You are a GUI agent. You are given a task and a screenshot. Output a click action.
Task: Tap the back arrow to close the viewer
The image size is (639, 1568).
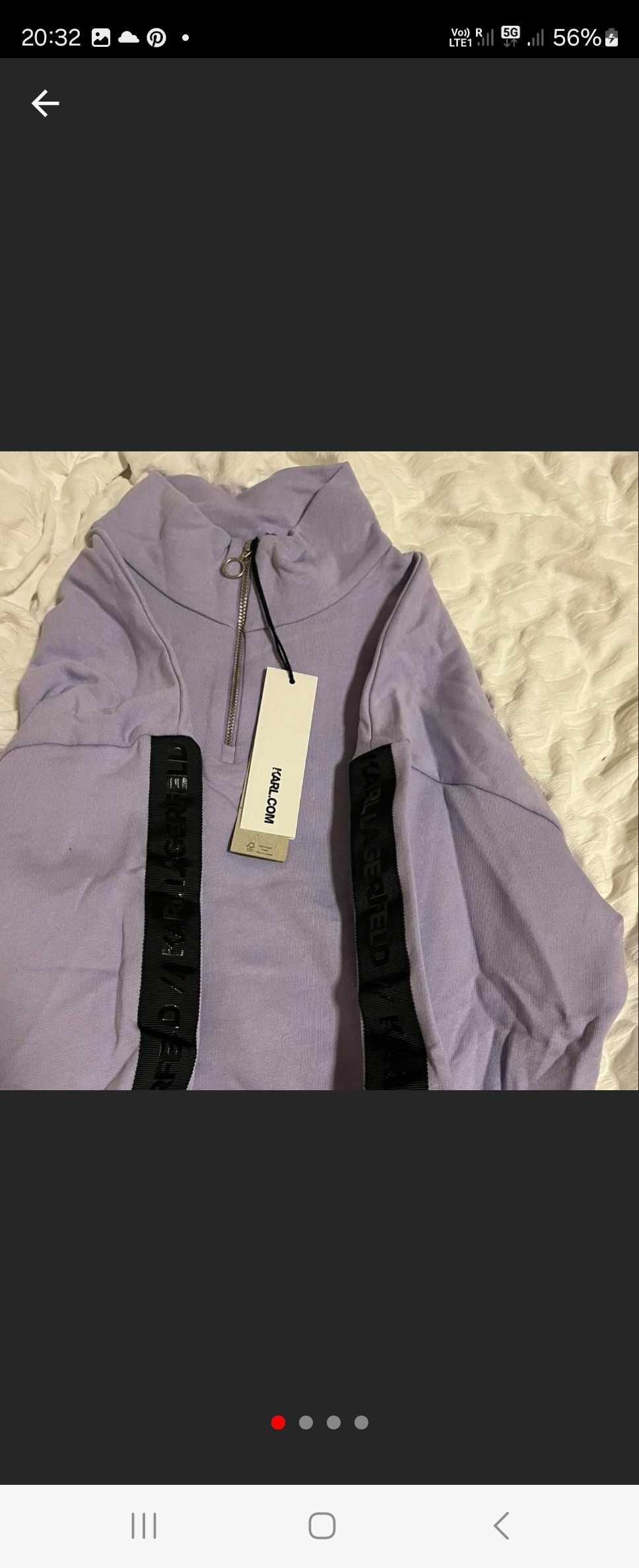45,104
